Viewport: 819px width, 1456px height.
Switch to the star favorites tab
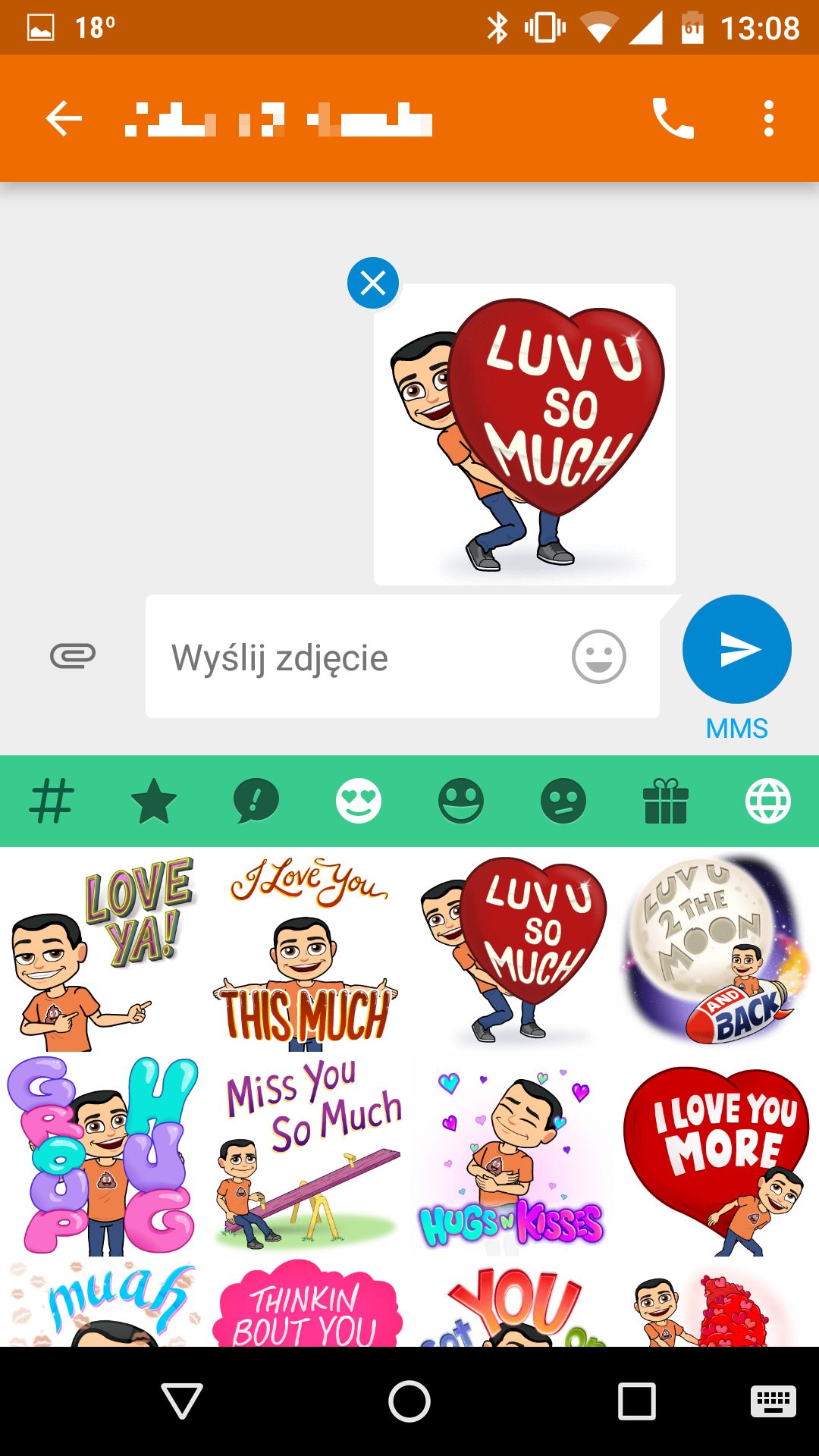pyautogui.click(x=154, y=801)
